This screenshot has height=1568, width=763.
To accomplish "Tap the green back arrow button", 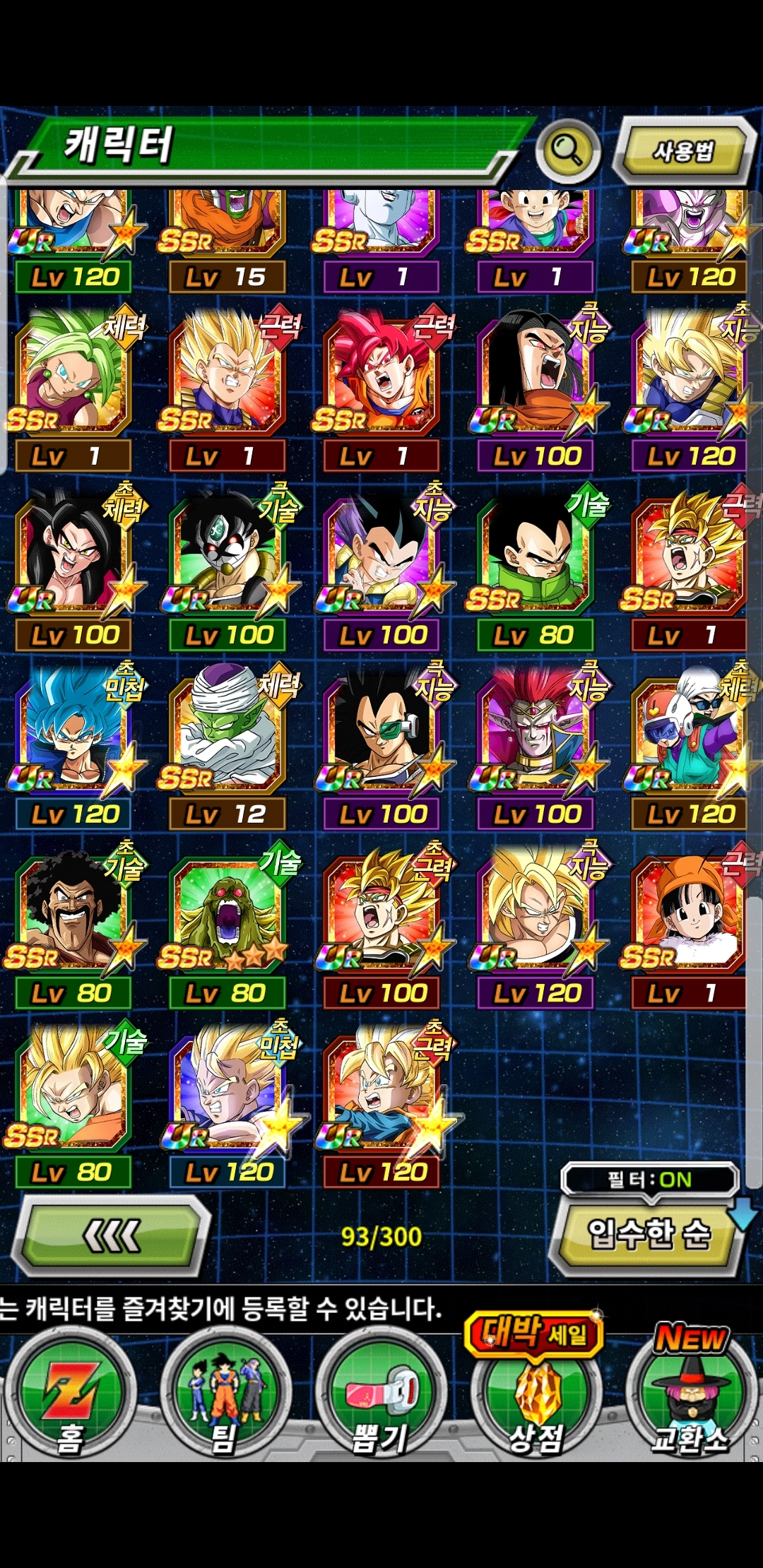I will [x=112, y=1236].
